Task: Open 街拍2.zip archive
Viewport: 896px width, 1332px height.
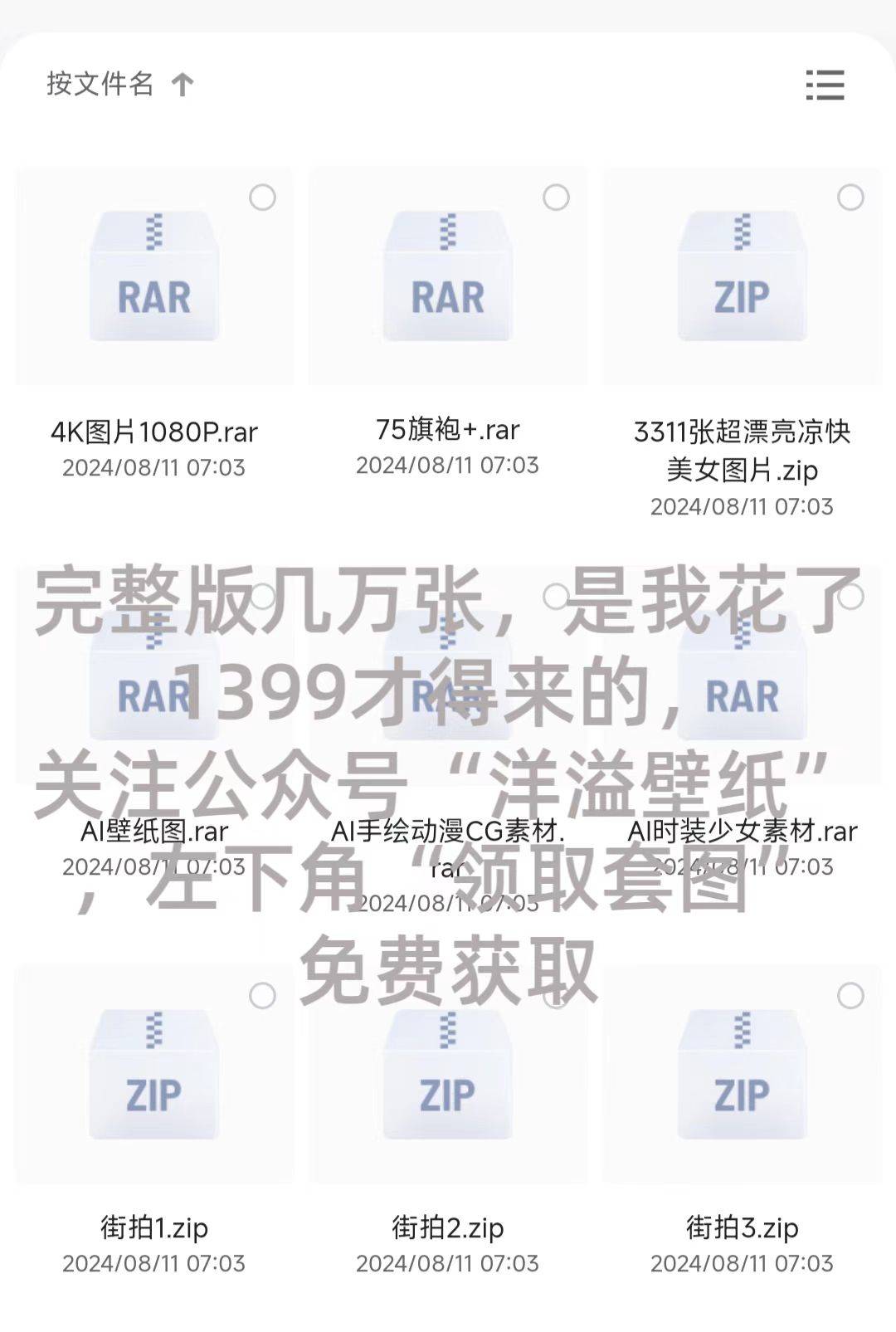Action: (448, 1075)
